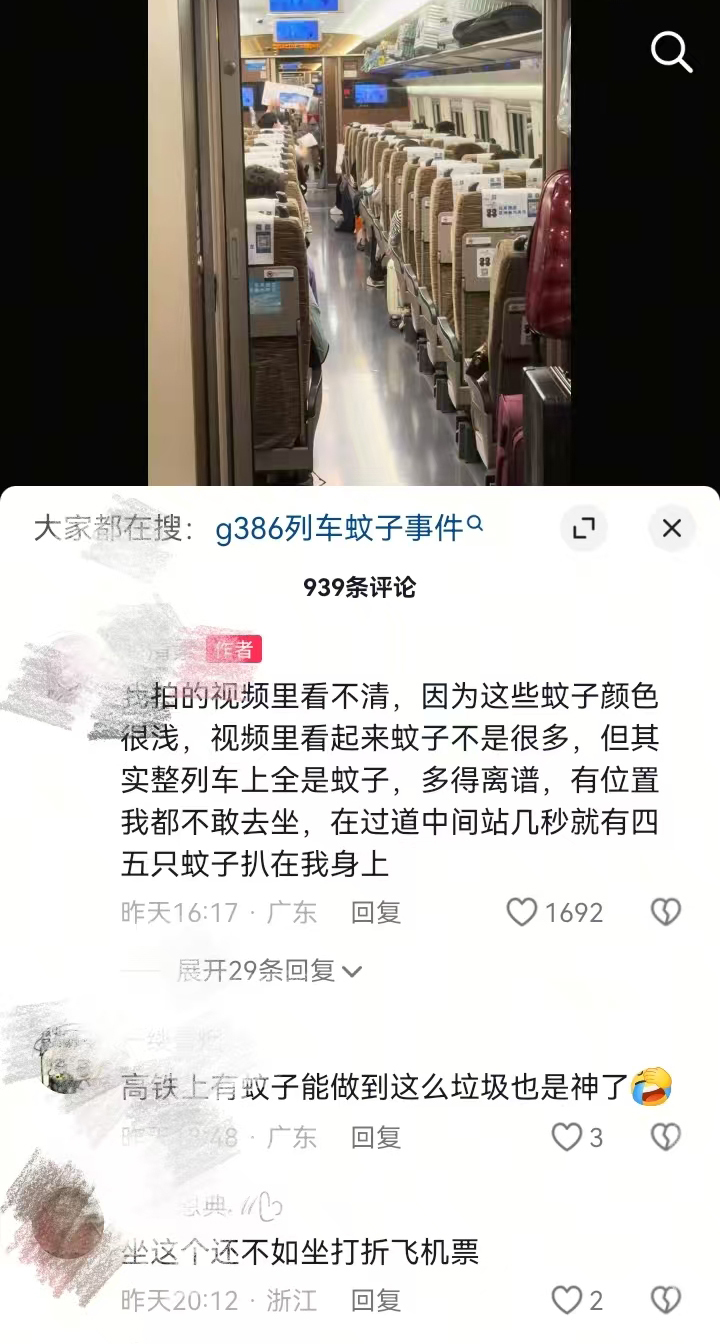Viewport: 720px width, 1344px height.
Task: Dislike the author's comment about mosquitoes
Action: pos(666,912)
